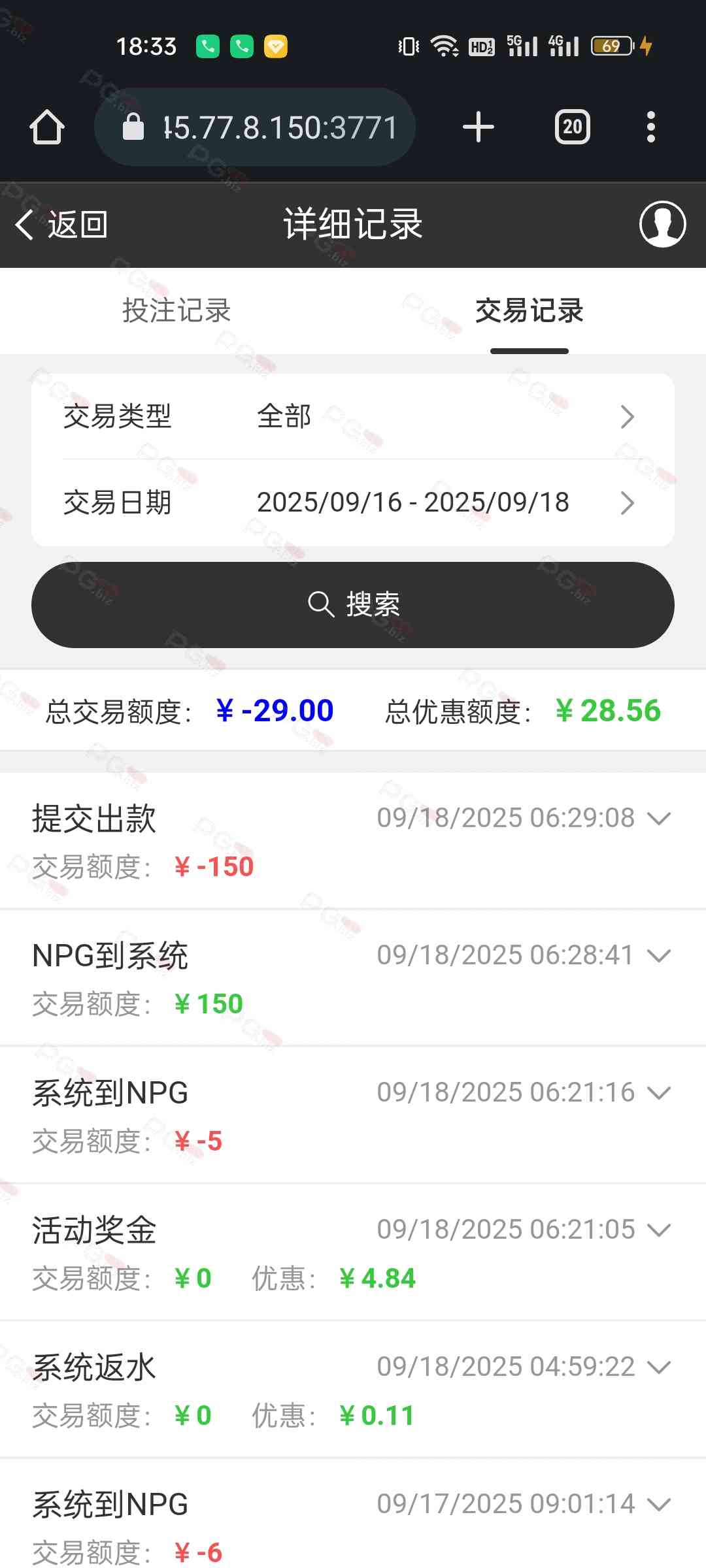706x1568 pixels.
Task: Expand the 活动奖金 record
Action: 659,1230
